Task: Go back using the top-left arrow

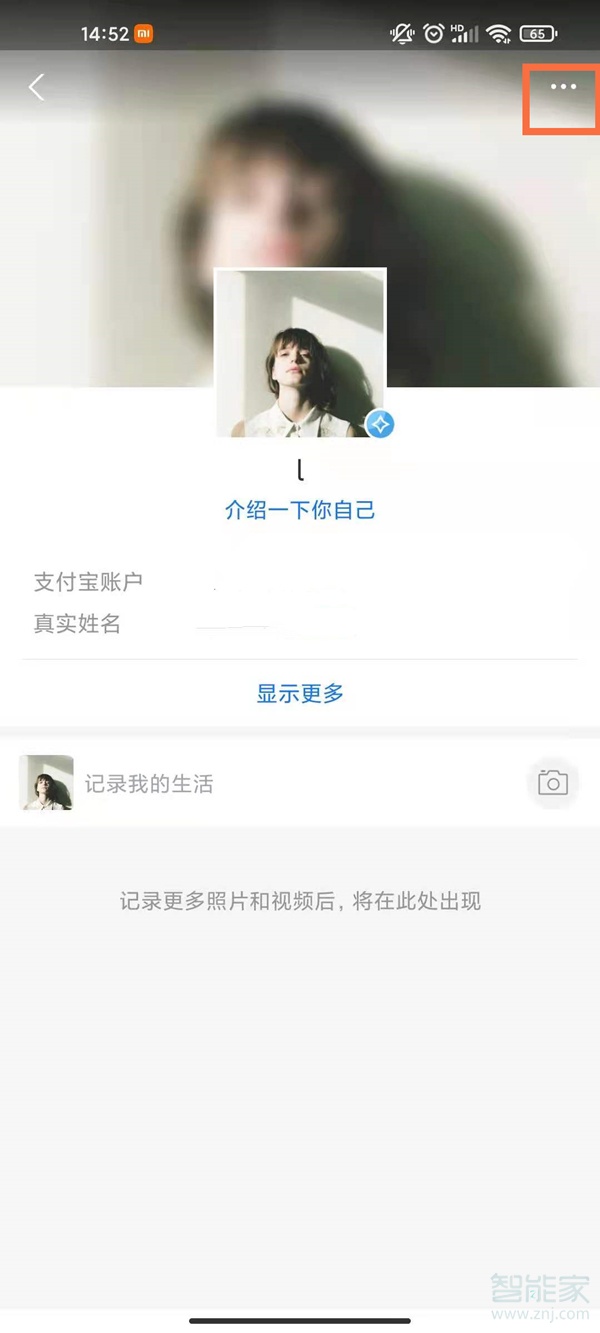Action: 37,88
